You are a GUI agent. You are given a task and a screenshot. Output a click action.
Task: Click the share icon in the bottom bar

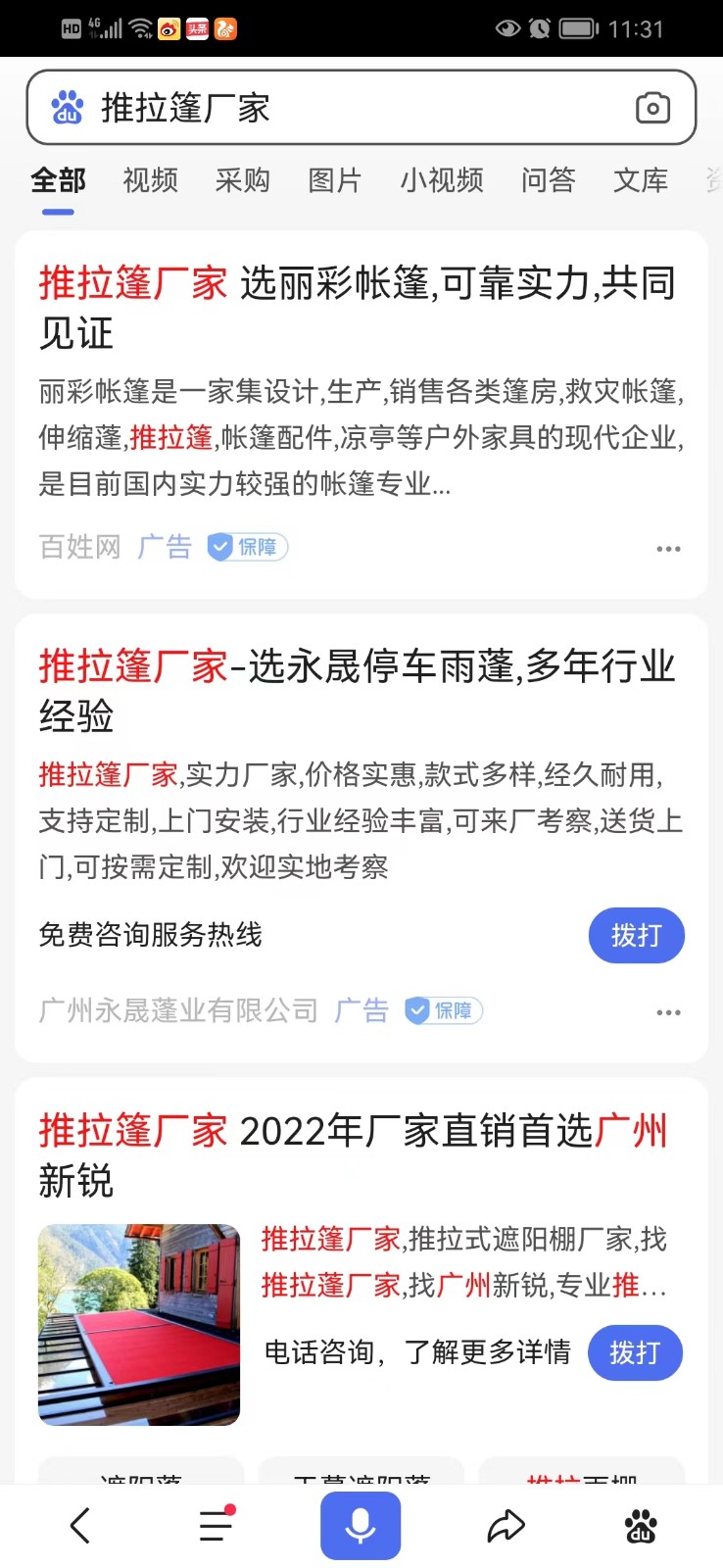coord(506,1525)
